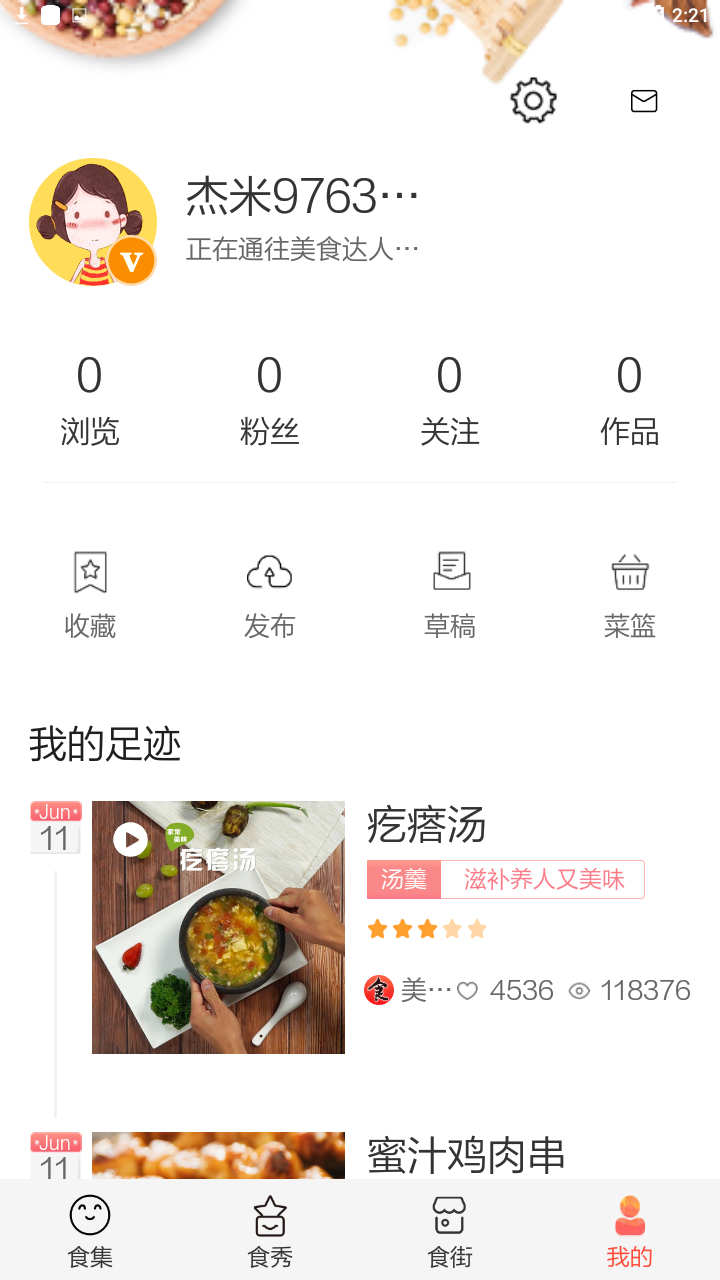Open the messages envelope icon
This screenshot has width=720, height=1280.
[644, 101]
